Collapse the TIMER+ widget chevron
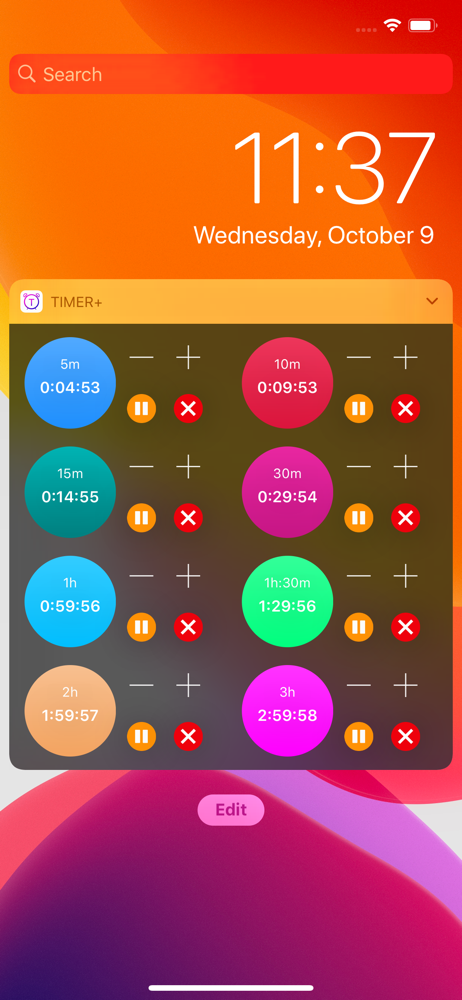The height and width of the screenshot is (1000, 462). 432,301
